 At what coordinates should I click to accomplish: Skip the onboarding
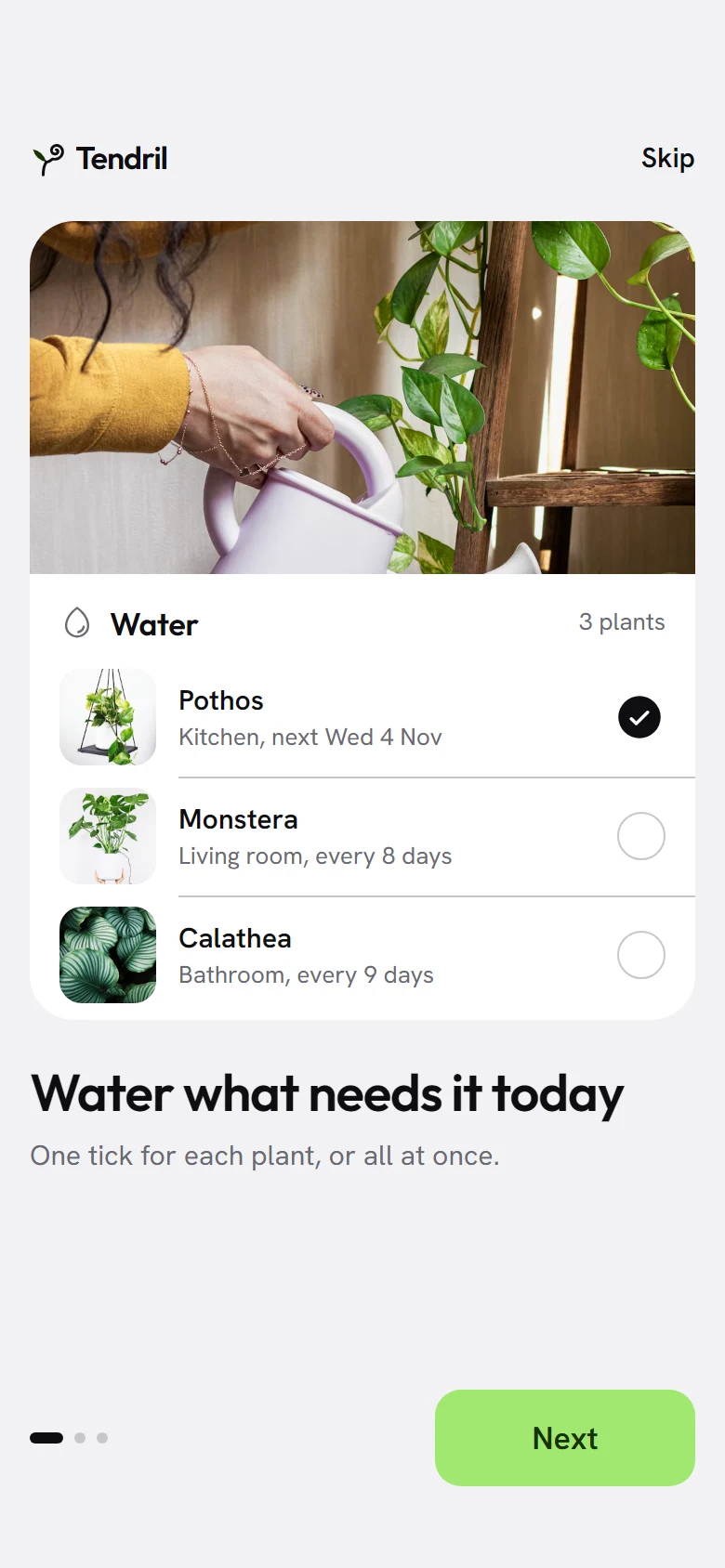coord(667,159)
